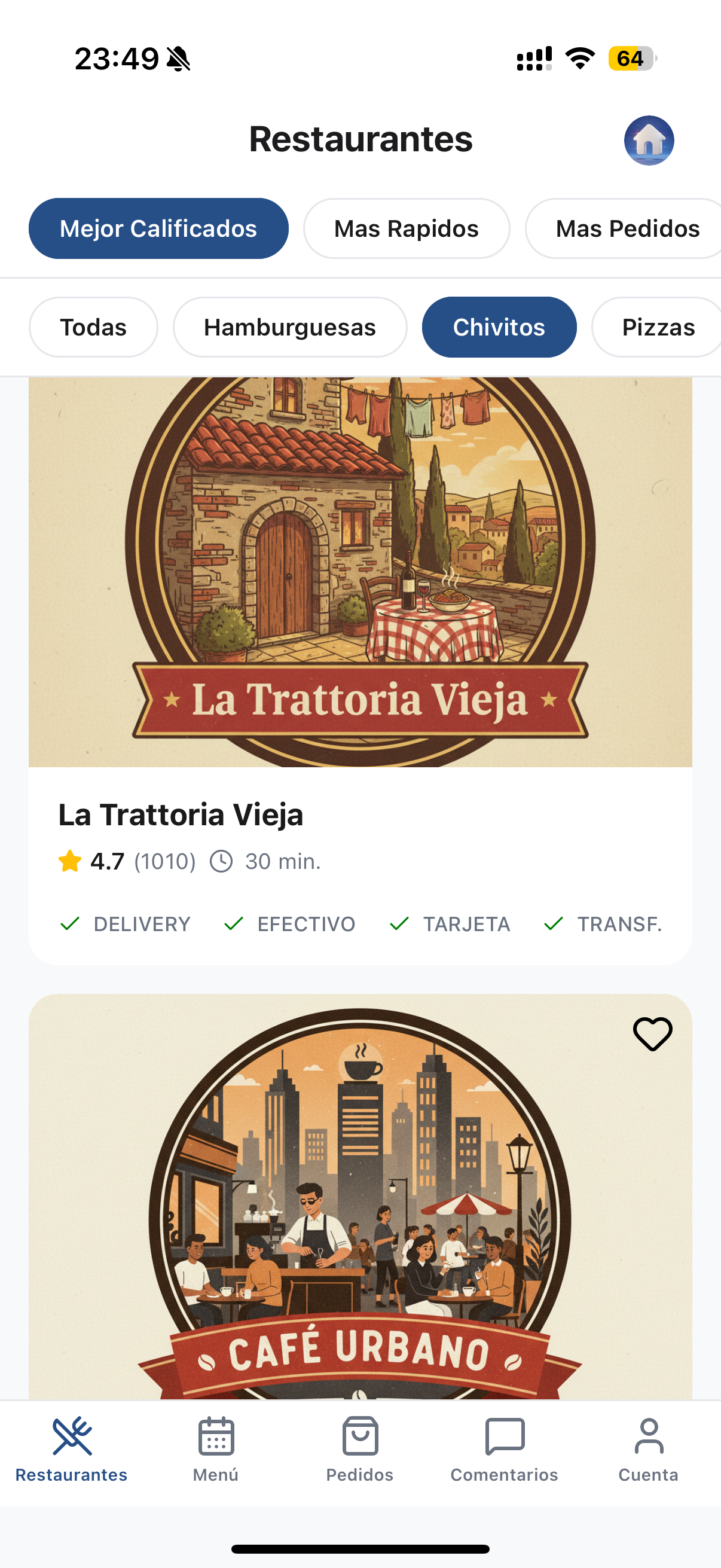
Task: Open the Cuenta profile icon
Action: [648, 1435]
